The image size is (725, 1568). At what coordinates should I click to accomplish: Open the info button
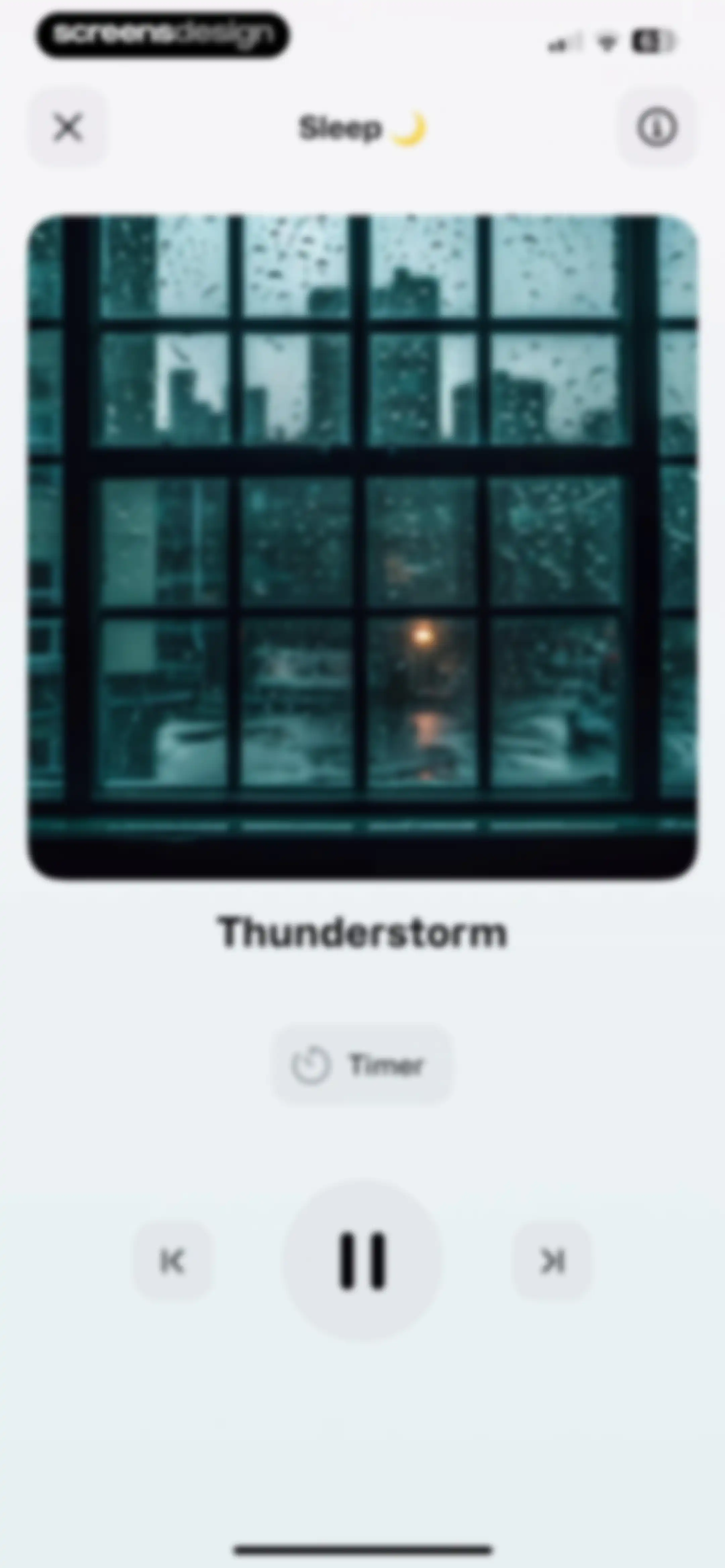click(657, 128)
